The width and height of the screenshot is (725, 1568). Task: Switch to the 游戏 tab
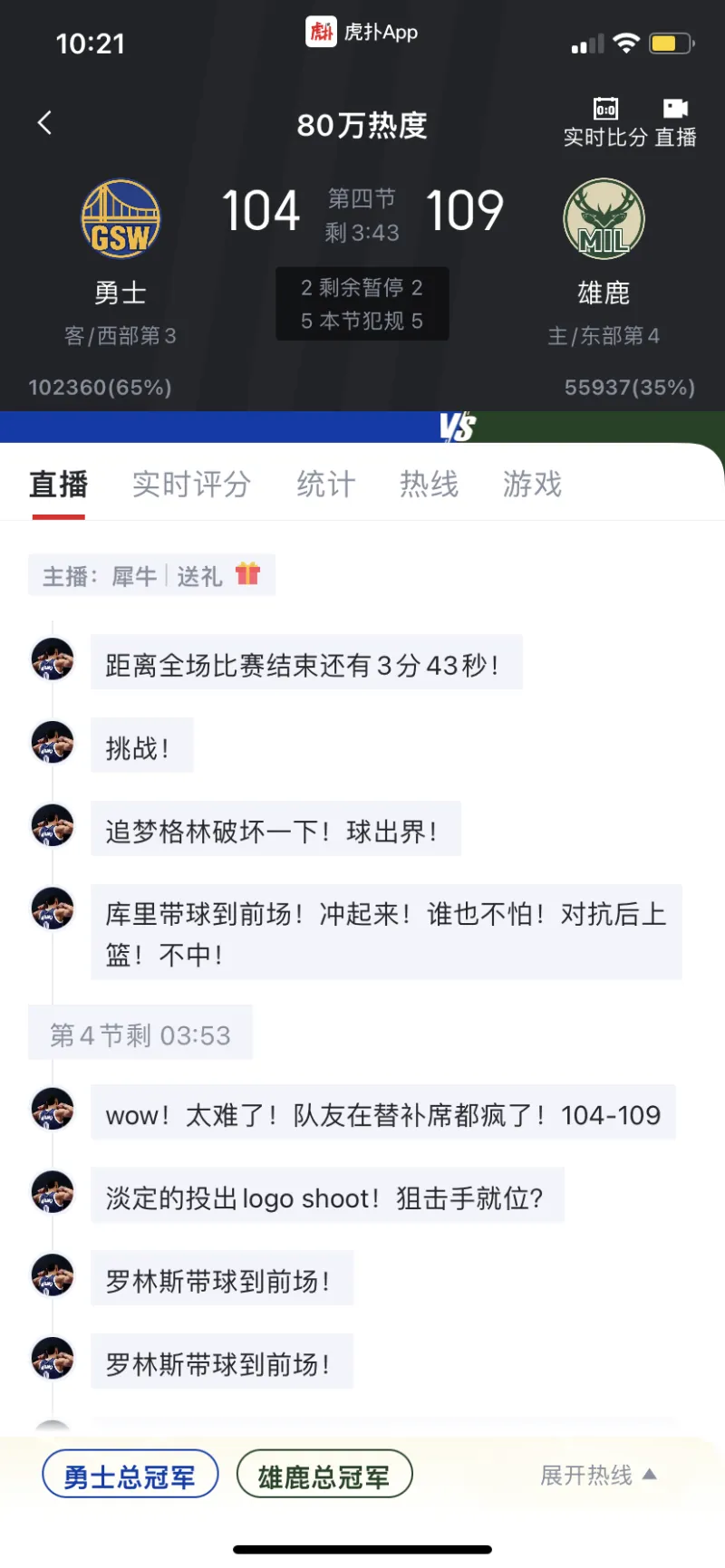(533, 485)
